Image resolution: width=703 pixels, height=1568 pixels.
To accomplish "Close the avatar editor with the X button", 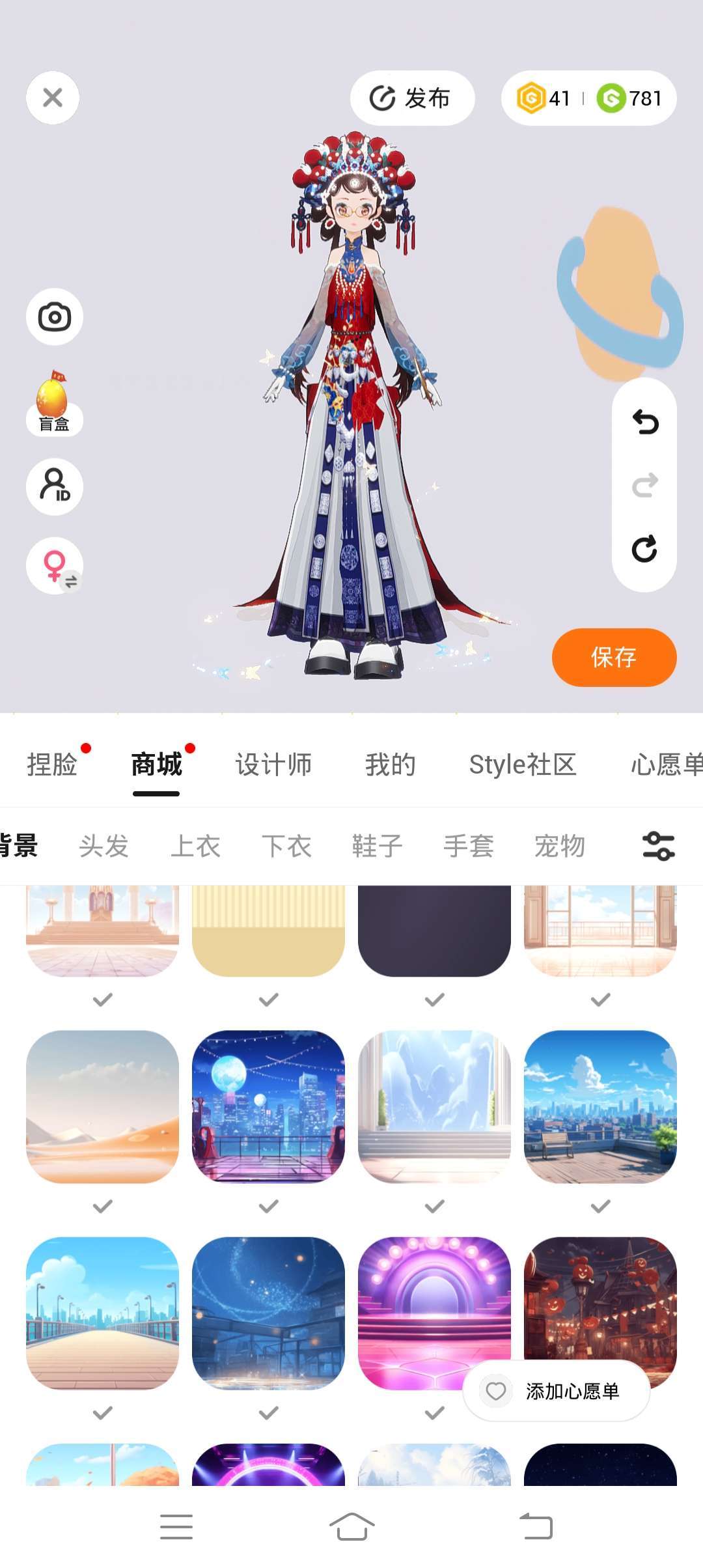I will point(53,98).
